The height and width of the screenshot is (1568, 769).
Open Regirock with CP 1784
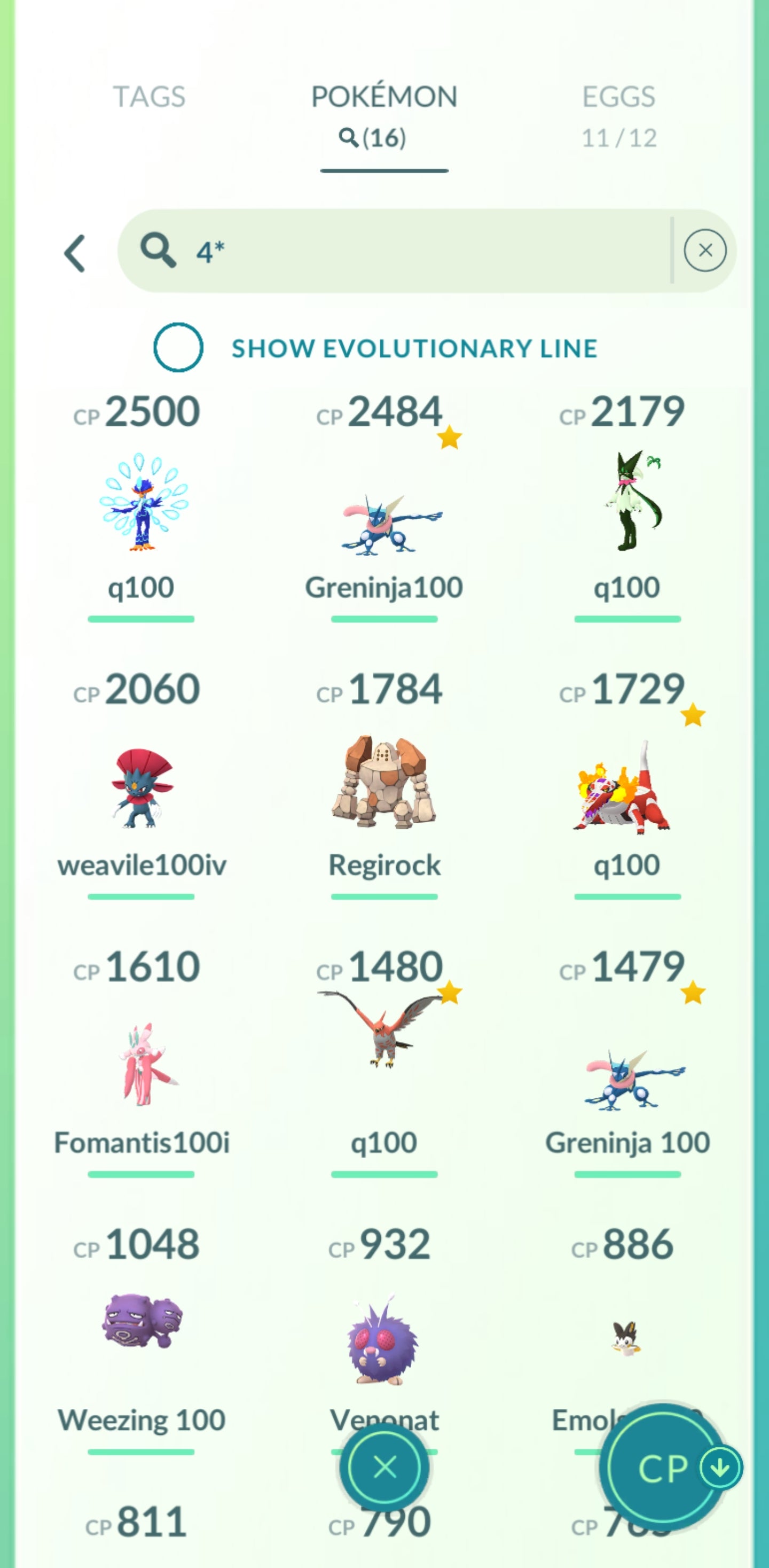coord(384,782)
